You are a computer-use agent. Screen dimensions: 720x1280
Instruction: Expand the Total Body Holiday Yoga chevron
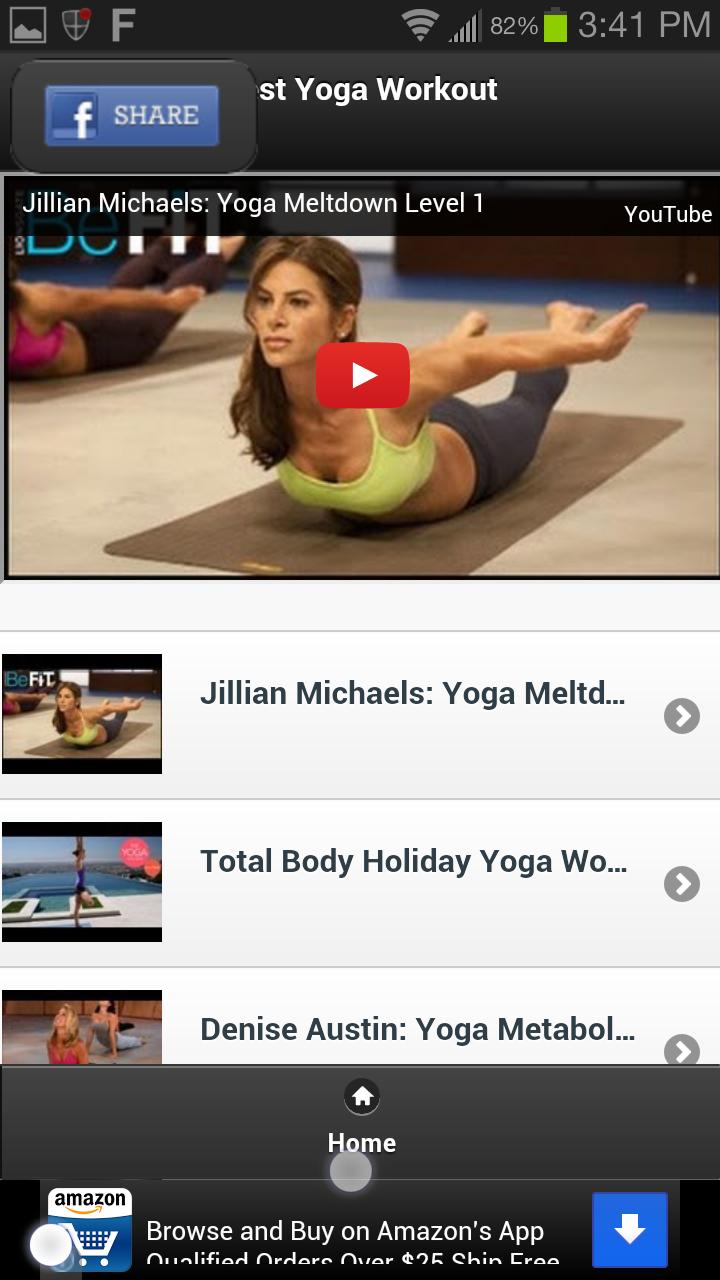pyautogui.click(x=681, y=884)
